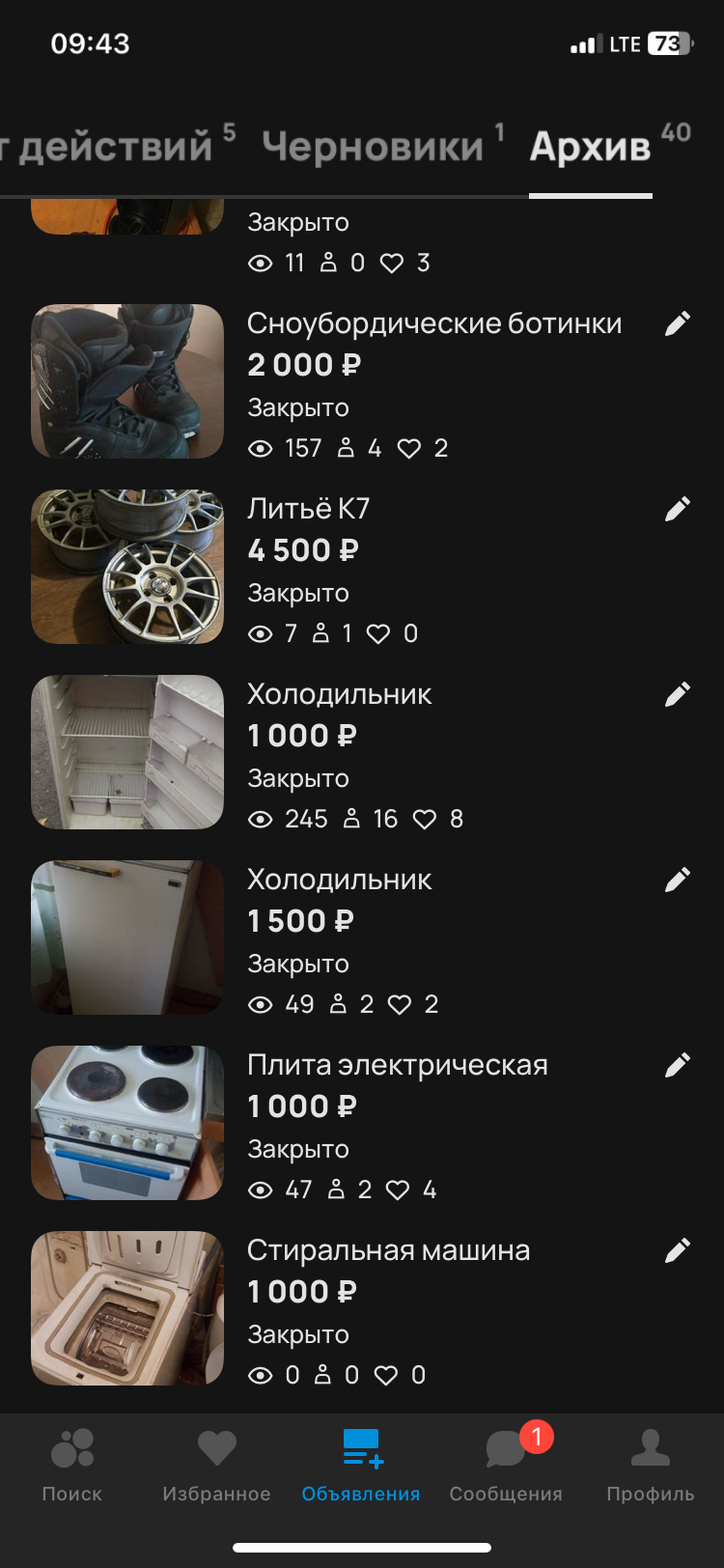Go to Избранное in bottom navigation

[216, 1465]
